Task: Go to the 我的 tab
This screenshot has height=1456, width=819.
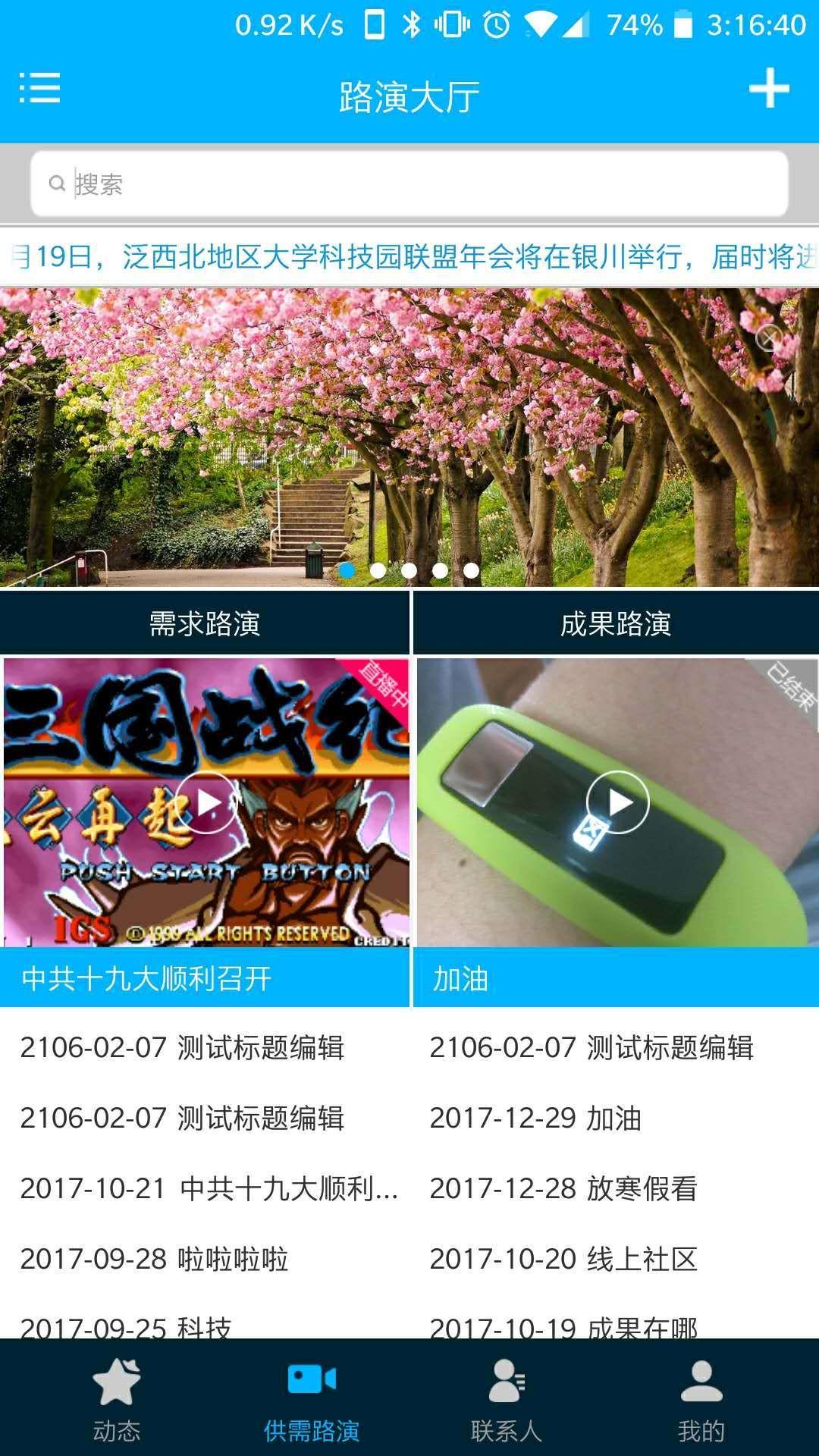Action: (701, 1399)
